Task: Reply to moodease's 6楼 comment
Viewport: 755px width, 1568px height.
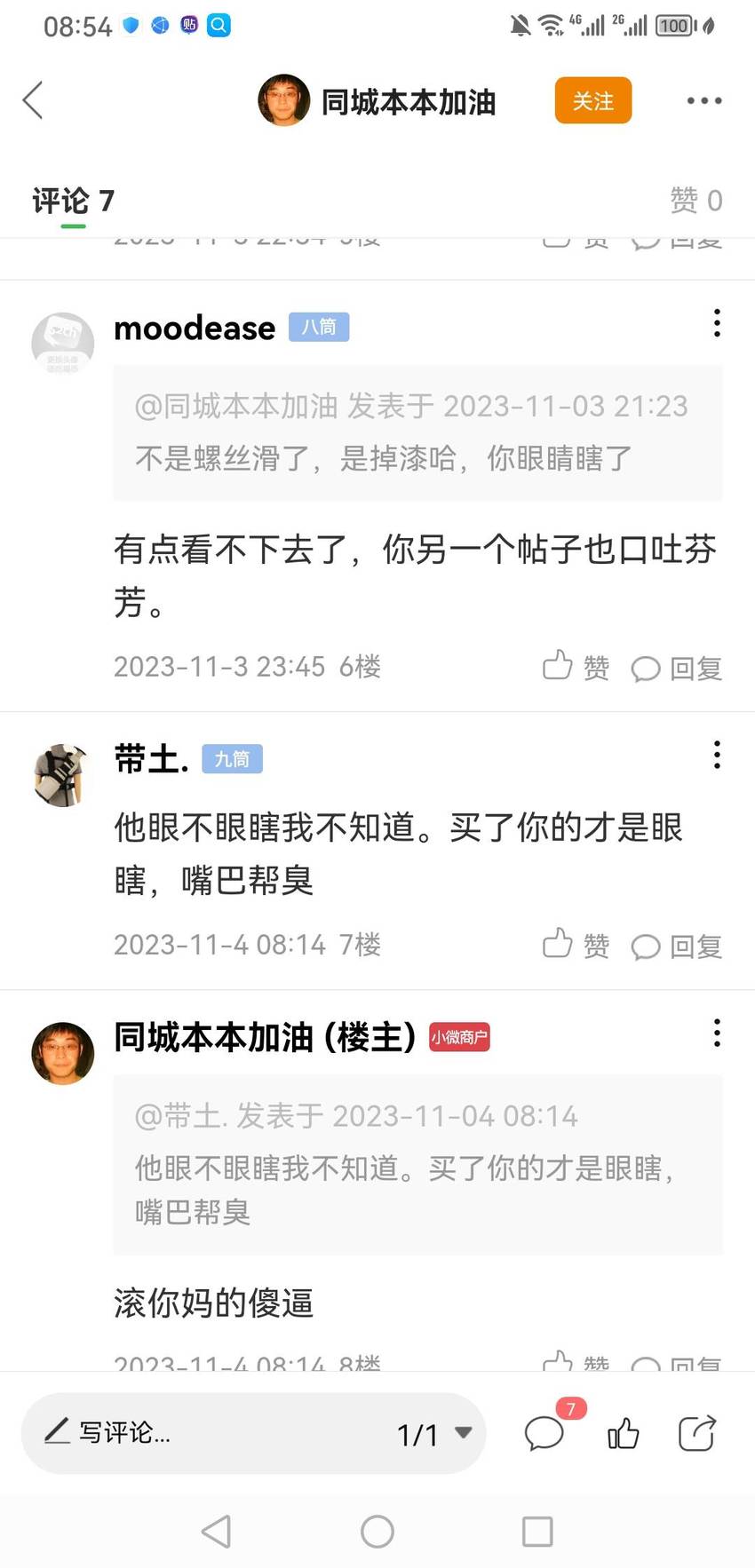Action: (676, 668)
